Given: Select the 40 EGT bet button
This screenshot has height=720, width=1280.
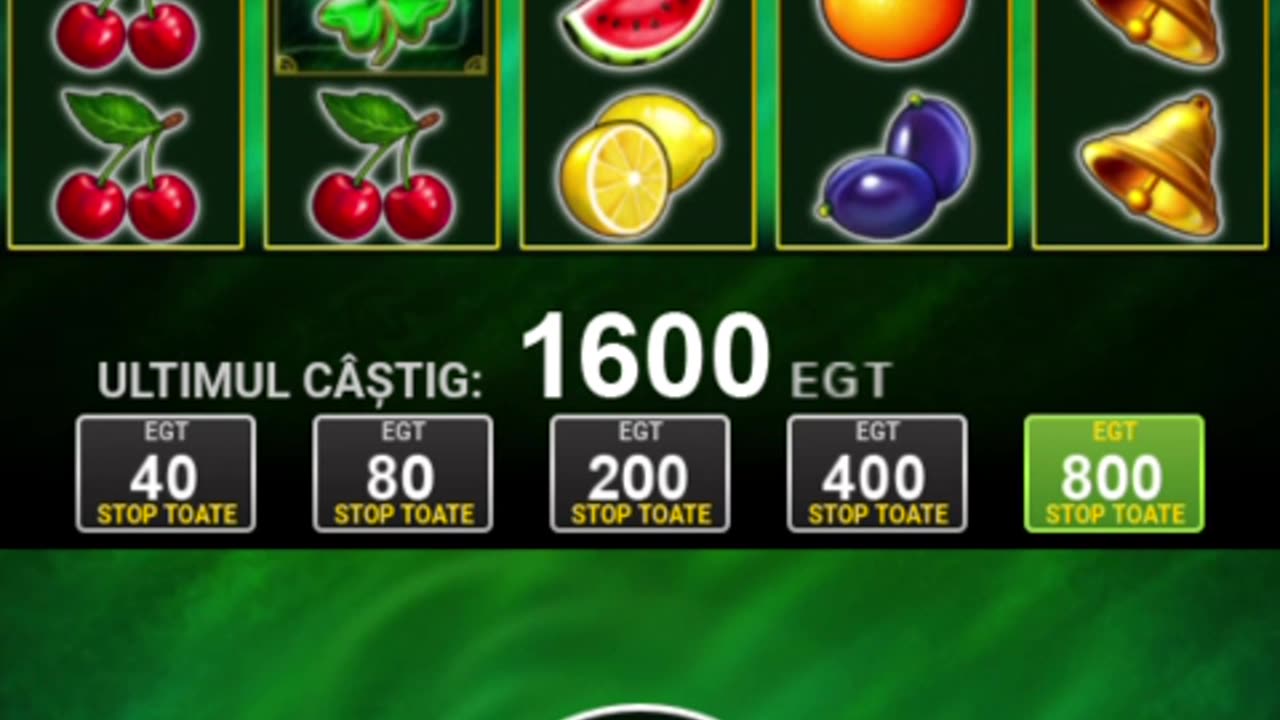Looking at the screenshot, I should [x=166, y=474].
